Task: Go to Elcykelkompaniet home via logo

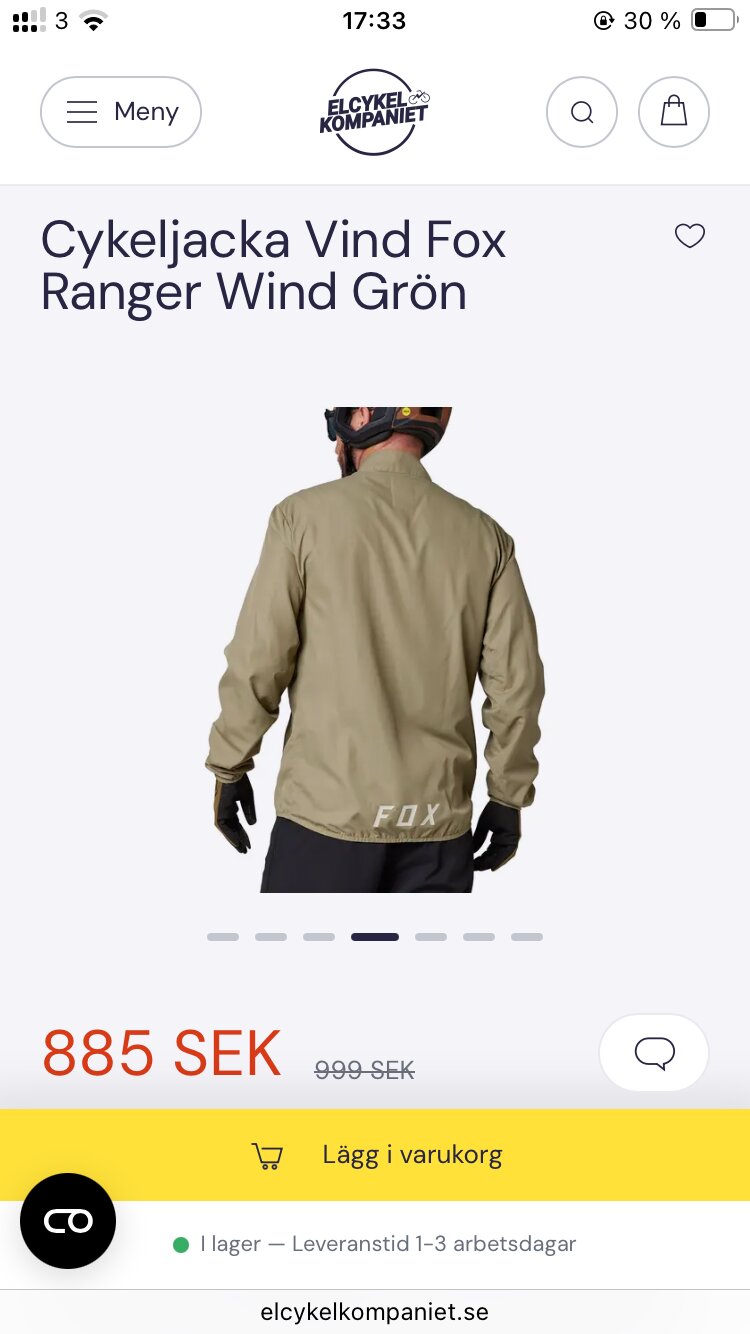Action: [374, 112]
